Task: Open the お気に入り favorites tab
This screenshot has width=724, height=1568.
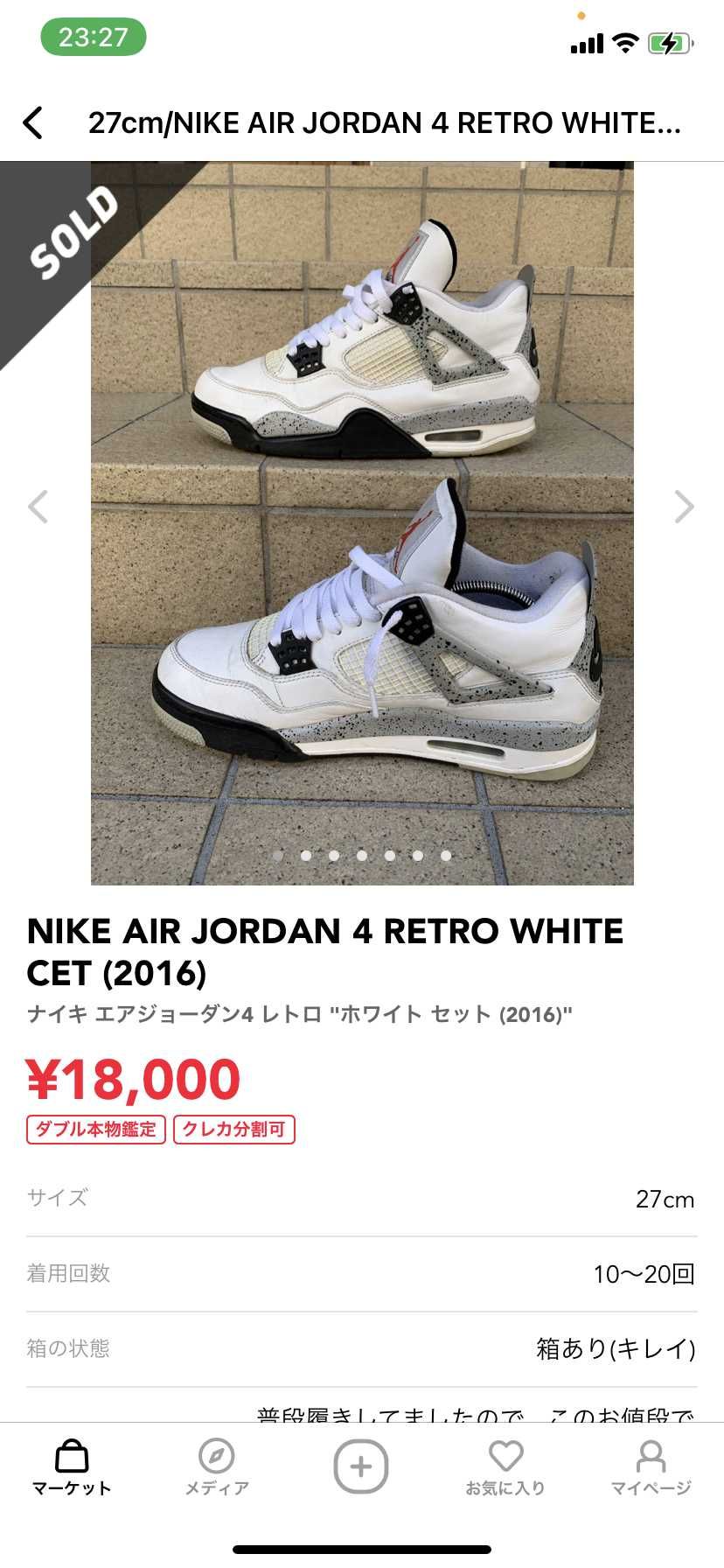Action: pyautogui.click(x=505, y=1467)
